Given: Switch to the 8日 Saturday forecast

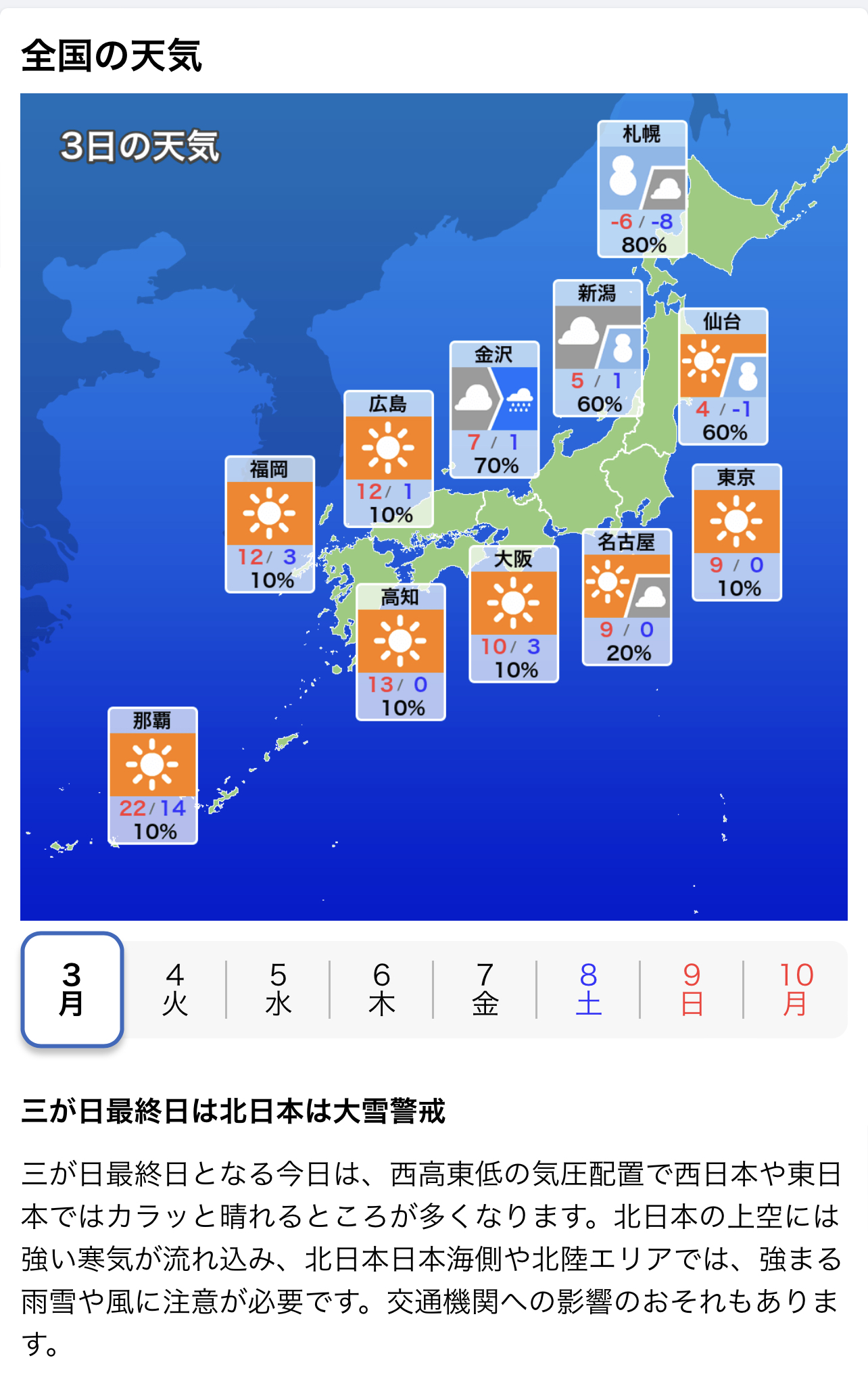Looking at the screenshot, I should tap(589, 989).
